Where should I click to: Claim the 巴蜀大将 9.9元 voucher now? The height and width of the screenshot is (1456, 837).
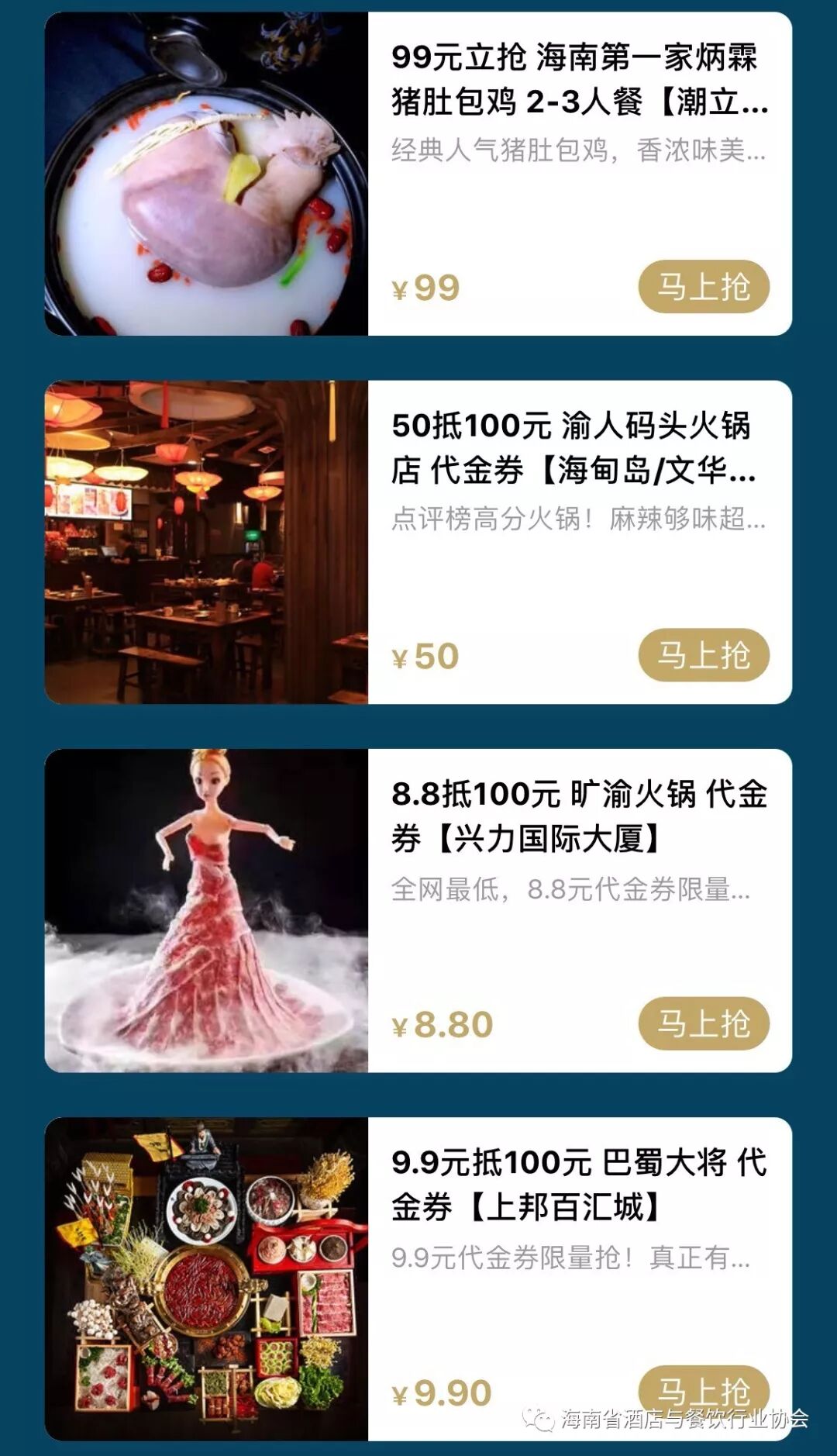[x=703, y=1388]
